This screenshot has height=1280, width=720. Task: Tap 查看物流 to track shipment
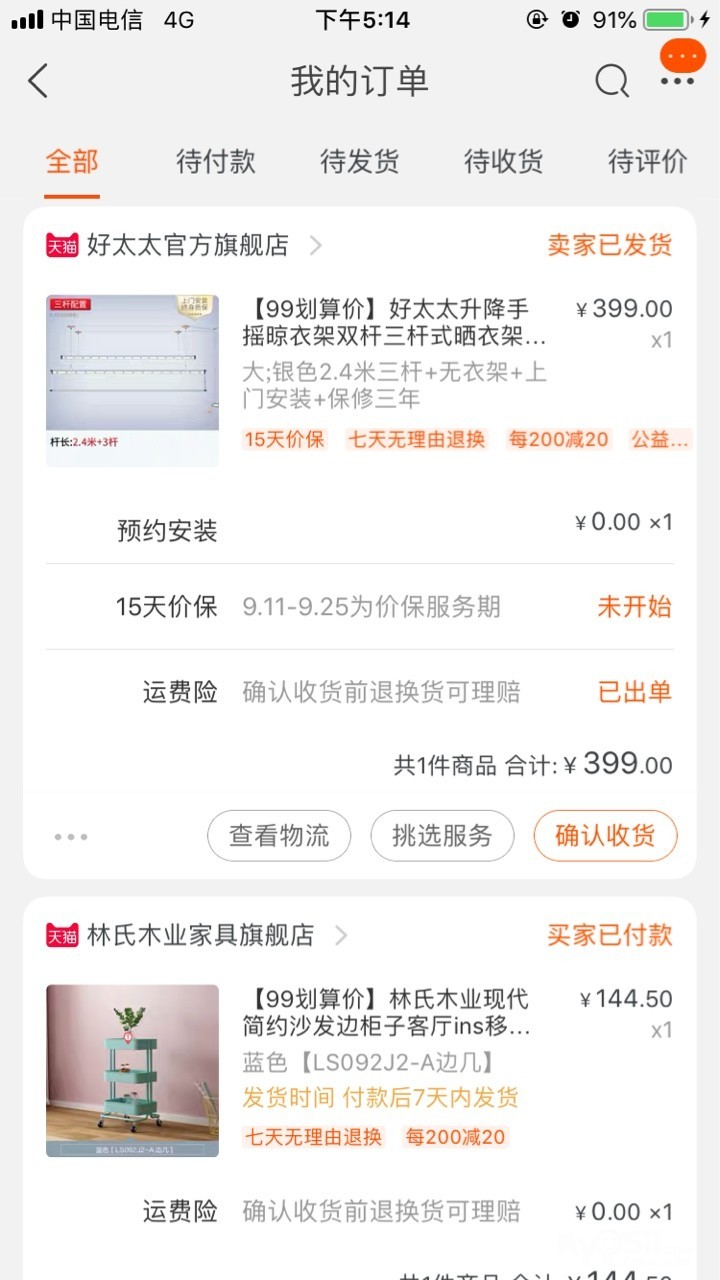[x=279, y=836]
